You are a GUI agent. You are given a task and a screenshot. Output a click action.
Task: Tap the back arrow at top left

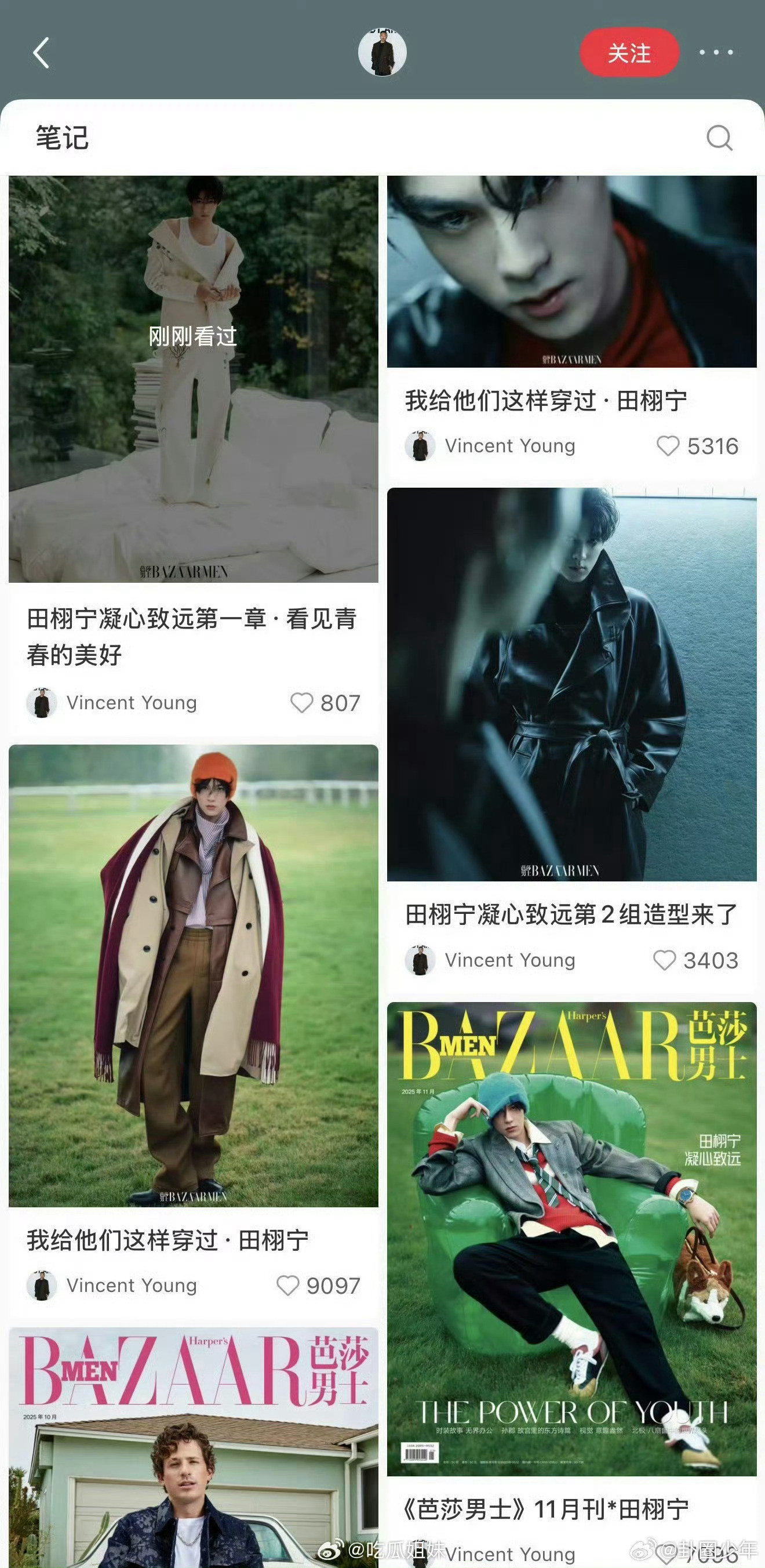[x=41, y=53]
